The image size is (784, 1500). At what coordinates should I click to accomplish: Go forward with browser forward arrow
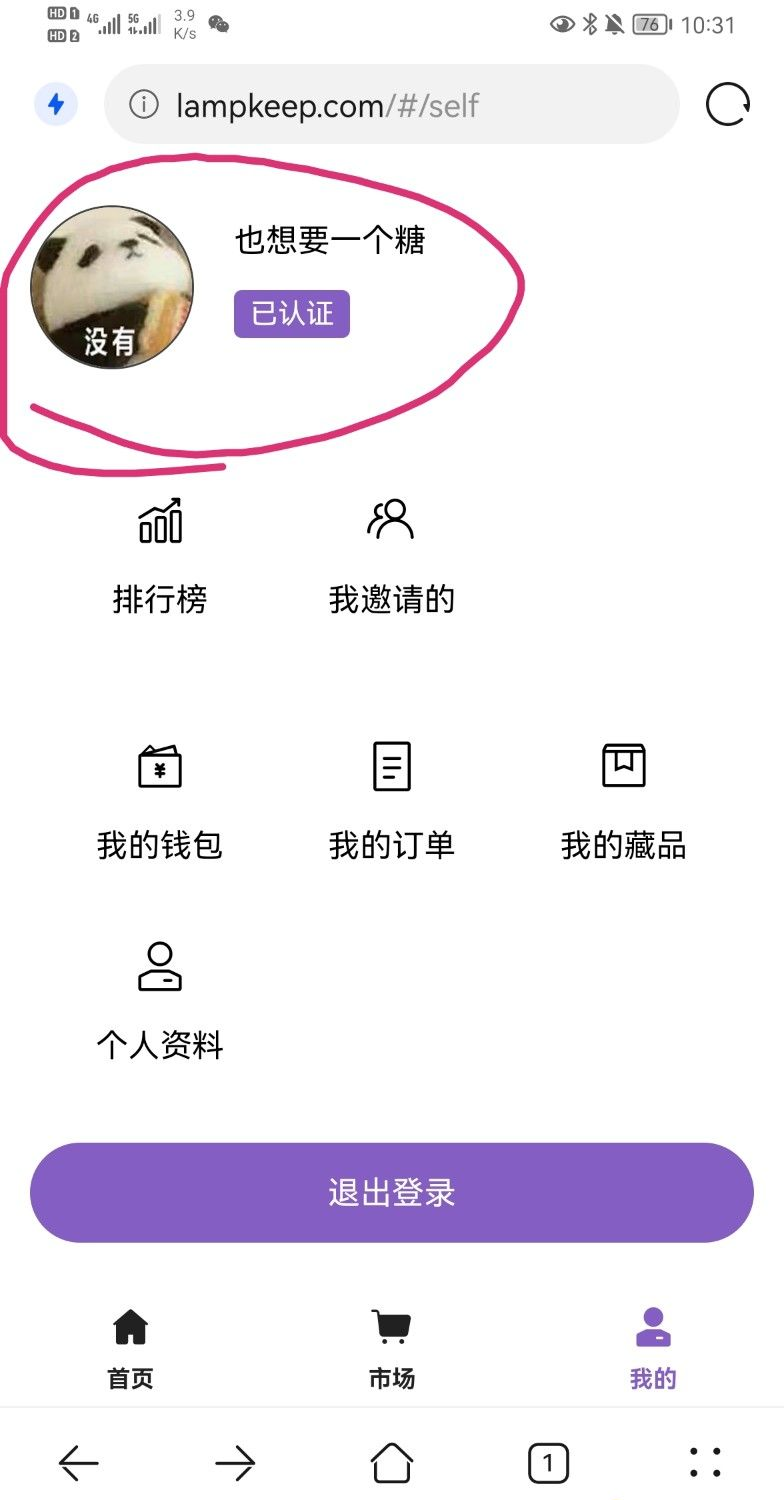pos(235,1463)
